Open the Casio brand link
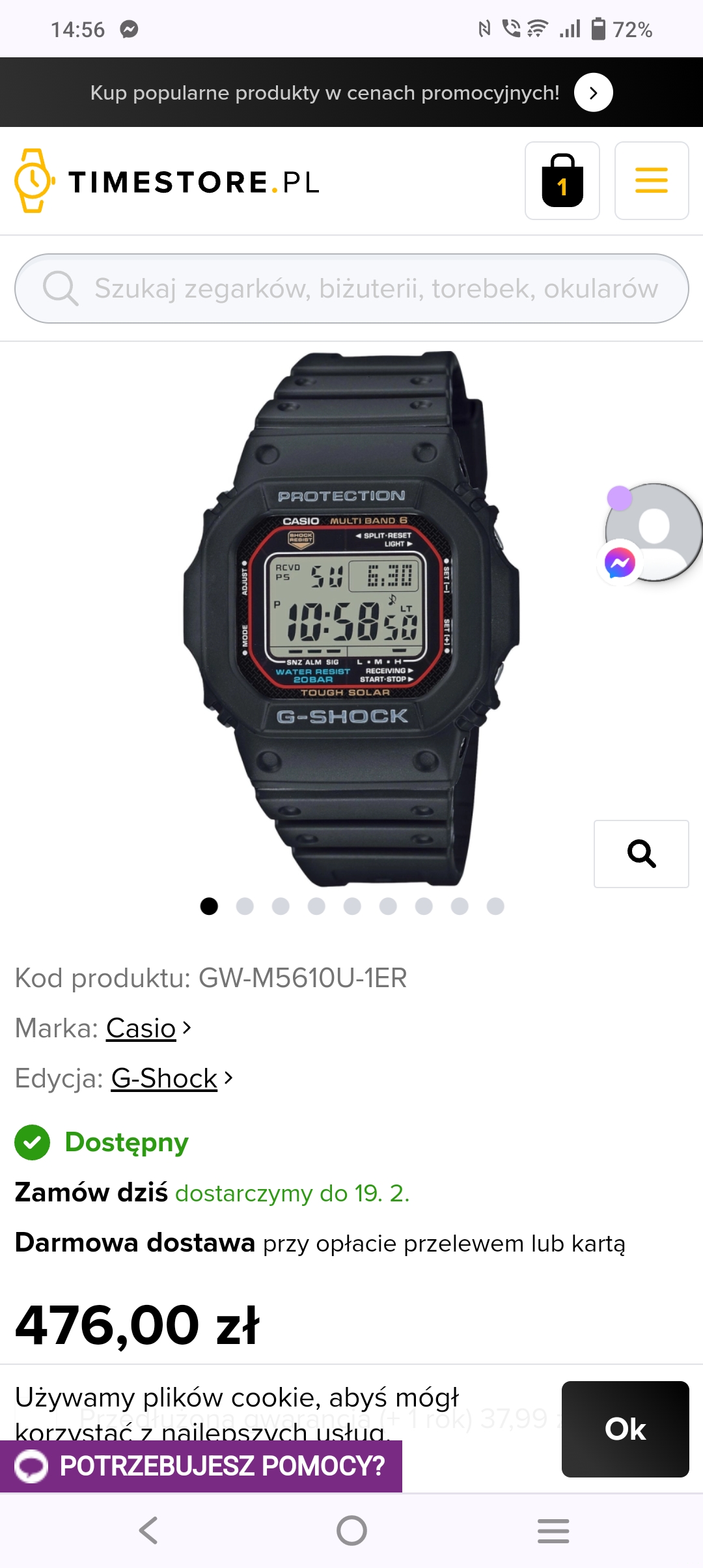The width and height of the screenshot is (703, 1568). click(141, 1028)
